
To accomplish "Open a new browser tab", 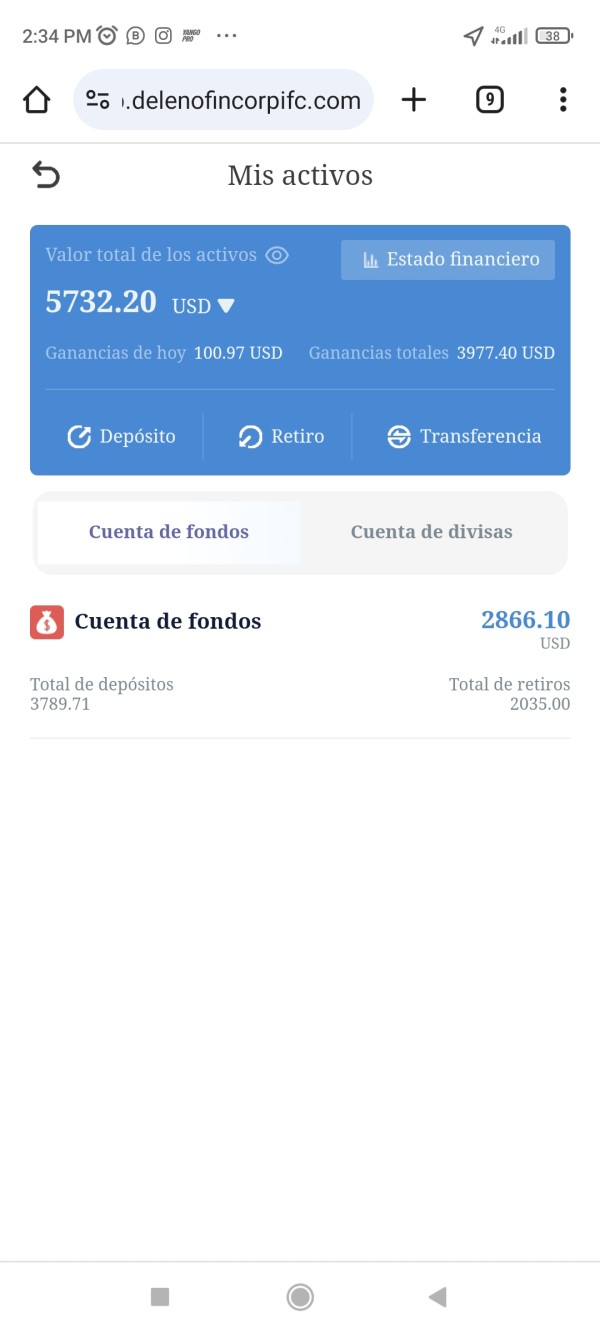I will [414, 100].
